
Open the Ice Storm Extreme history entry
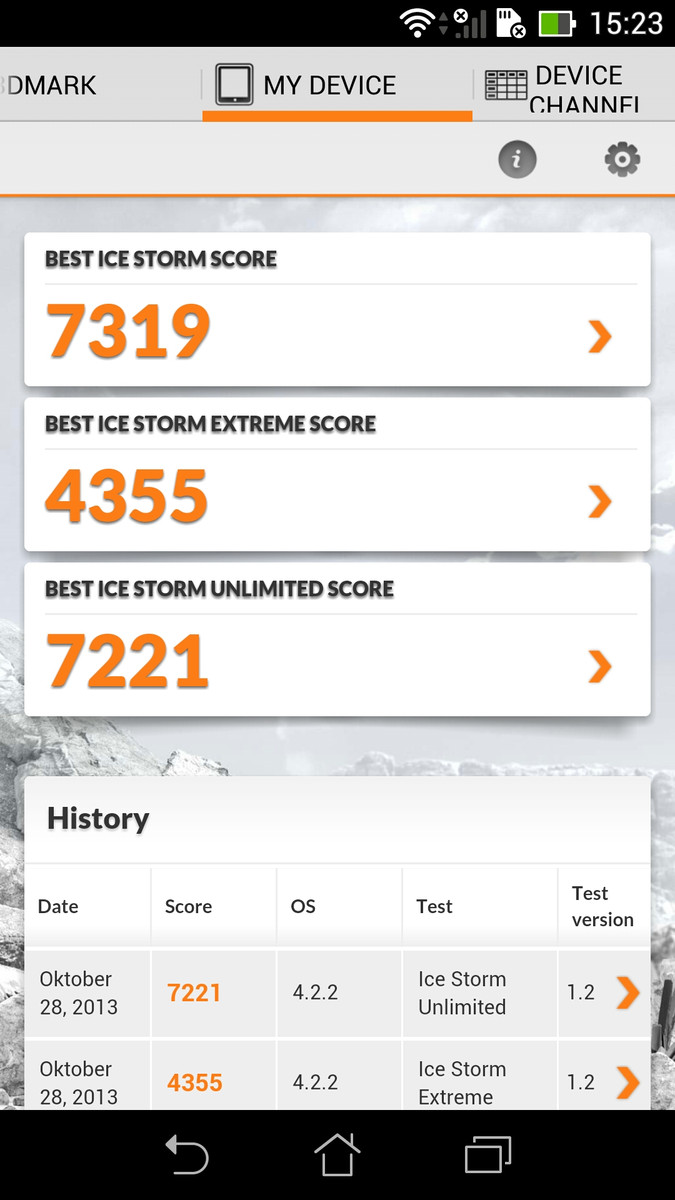(x=337, y=1075)
